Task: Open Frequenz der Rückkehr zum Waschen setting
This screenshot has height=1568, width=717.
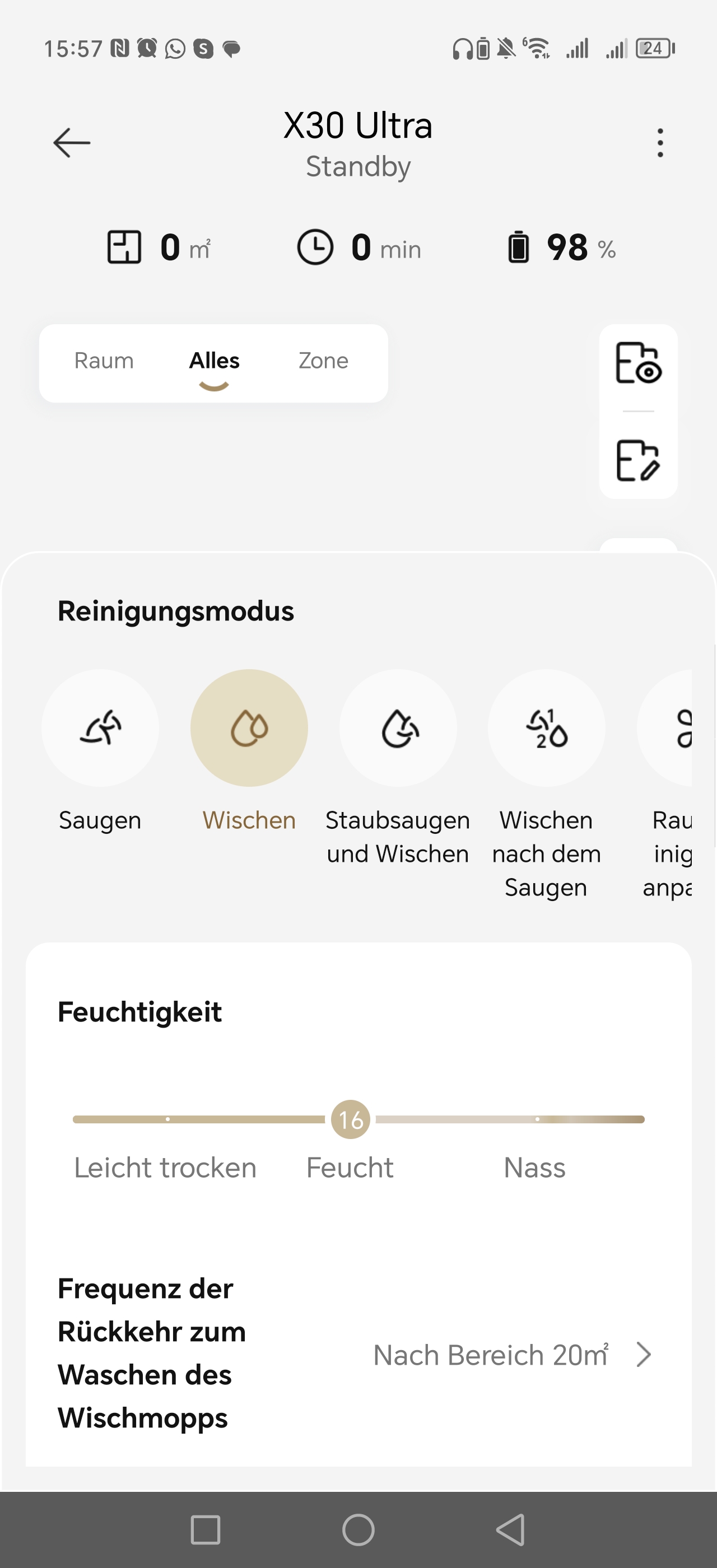Action: pos(358,1354)
